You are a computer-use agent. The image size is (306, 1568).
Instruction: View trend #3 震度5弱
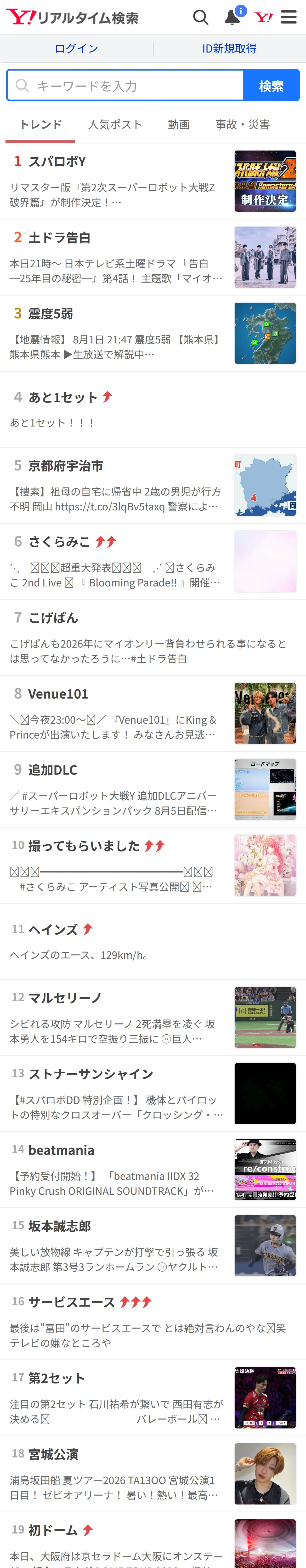(x=153, y=333)
